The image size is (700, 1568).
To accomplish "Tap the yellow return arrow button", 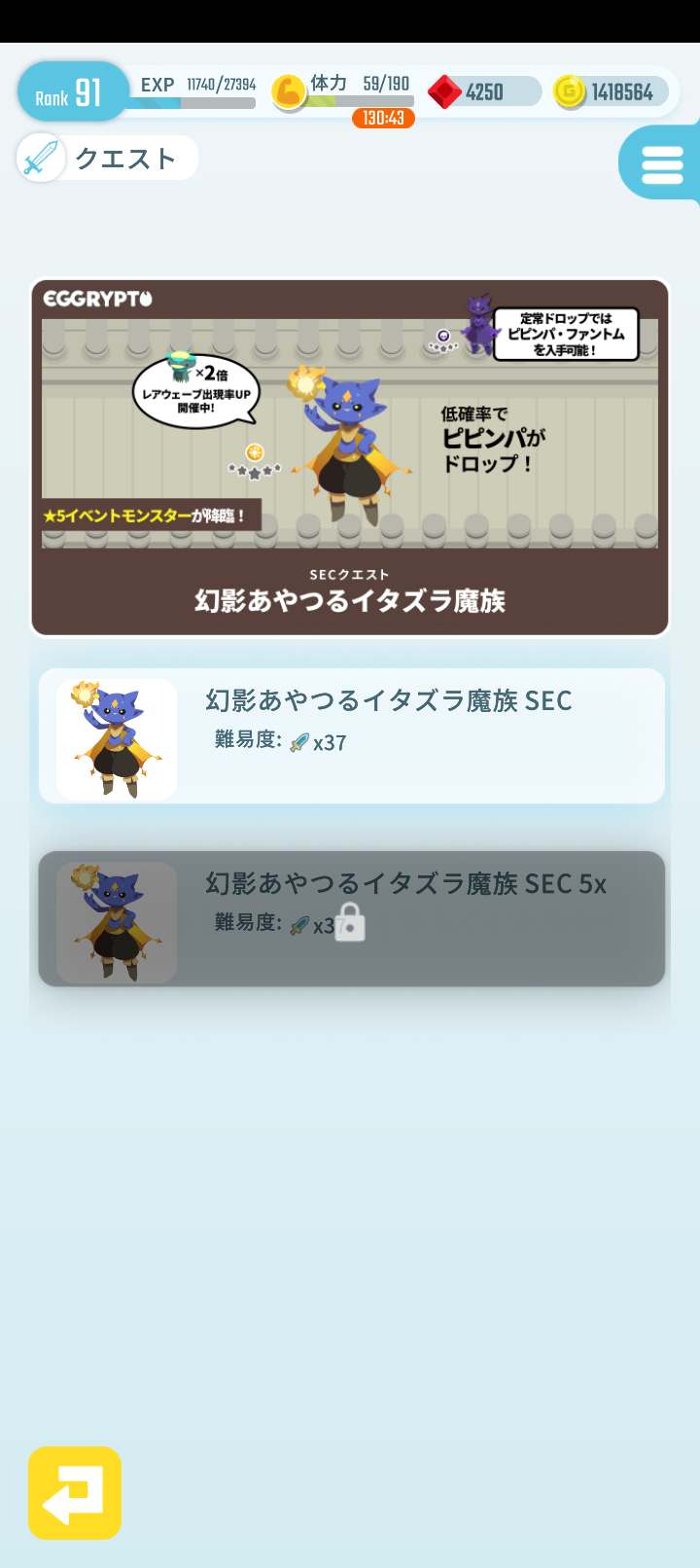I will 74,1495.
